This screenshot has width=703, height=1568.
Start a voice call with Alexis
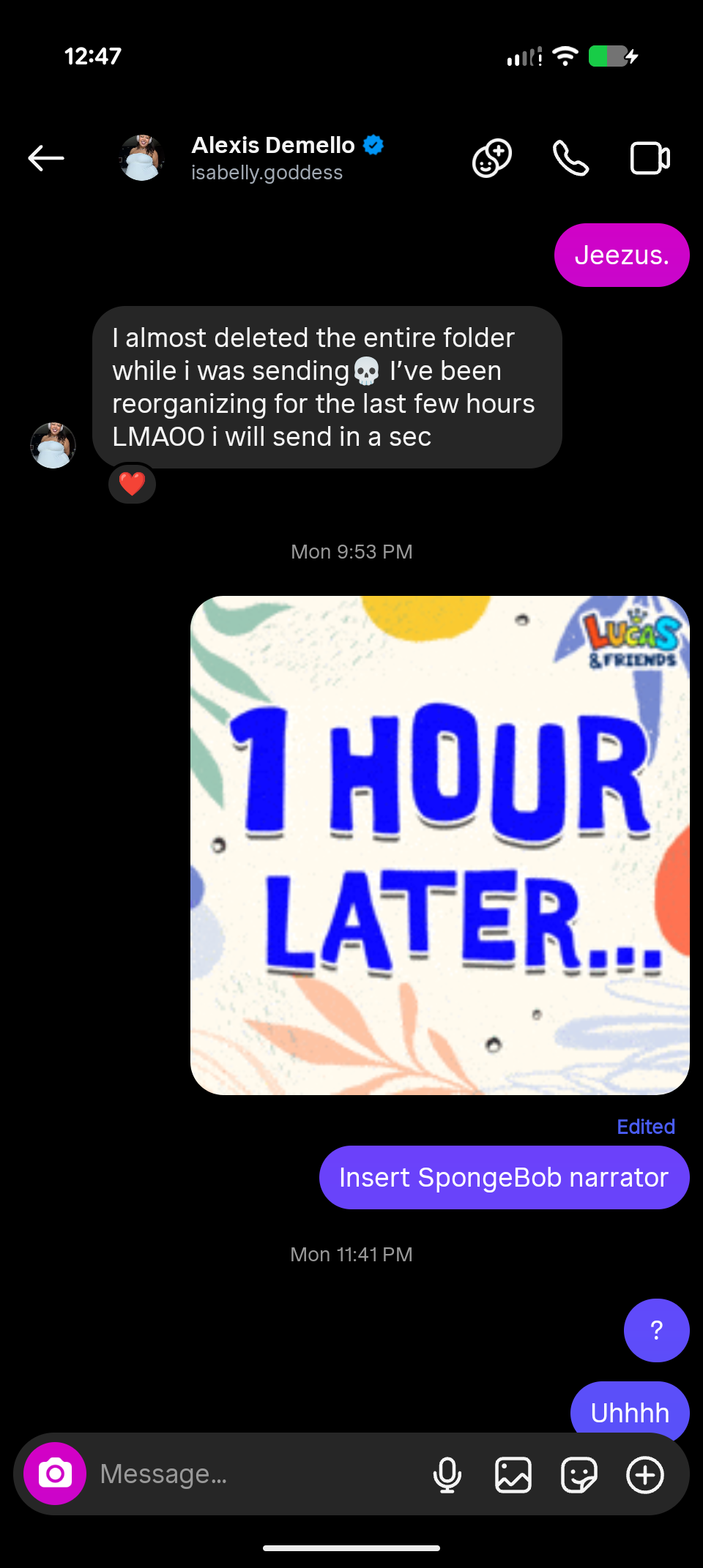(570, 158)
